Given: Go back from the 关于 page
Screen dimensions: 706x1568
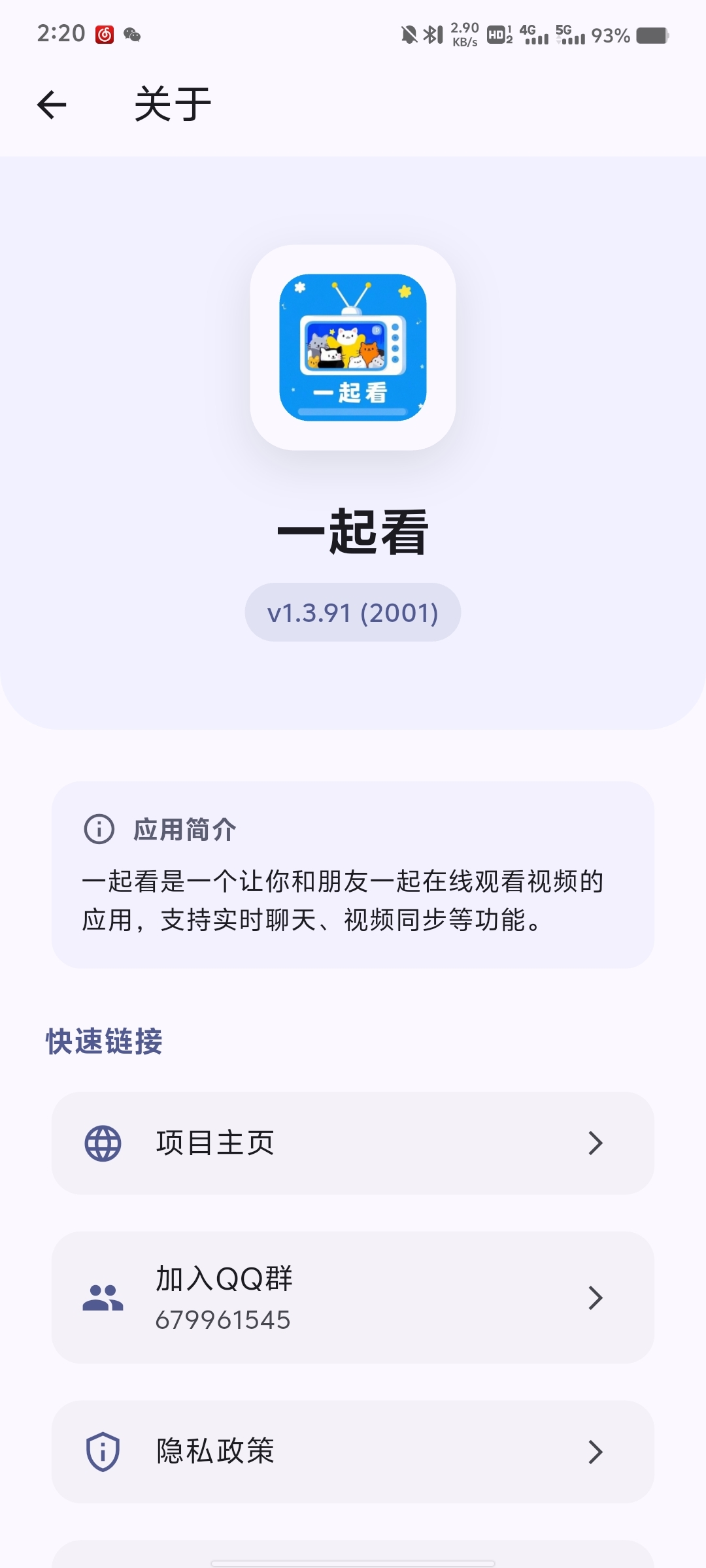Looking at the screenshot, I should pyautogui.click(x=52, y=105).
